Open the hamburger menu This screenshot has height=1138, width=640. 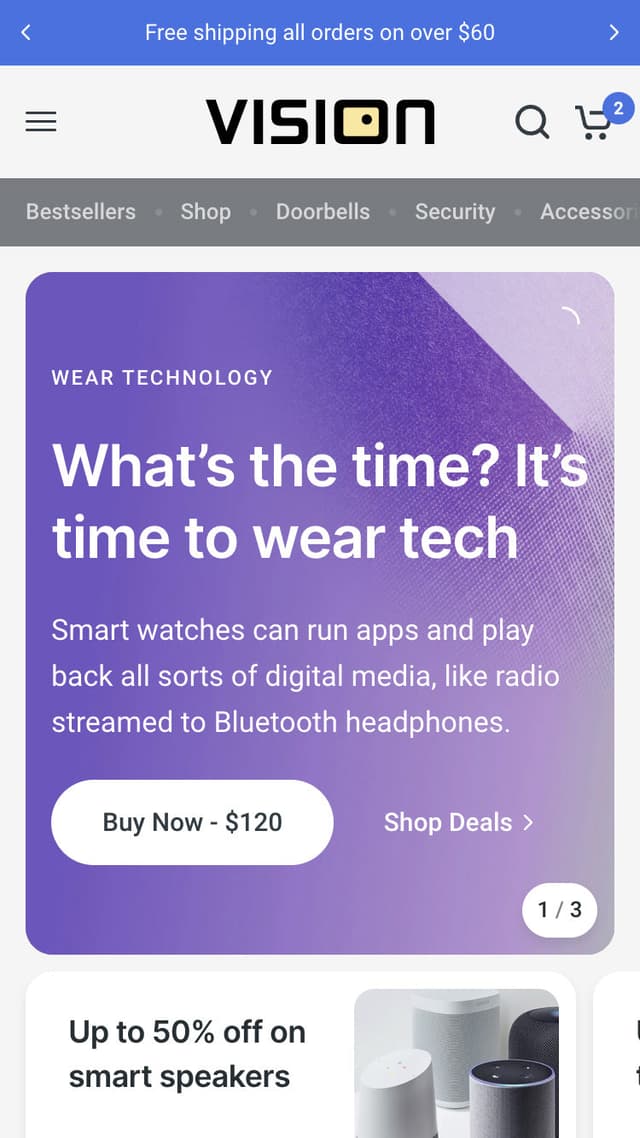41,122
